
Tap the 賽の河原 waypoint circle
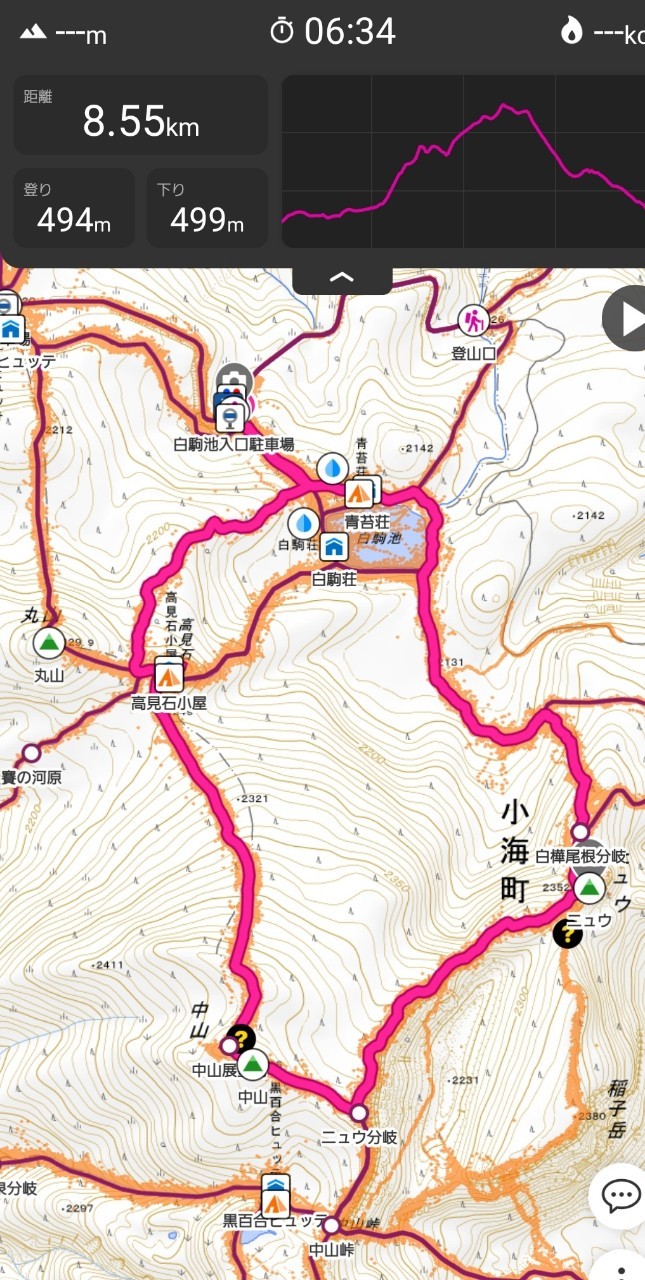[x=31, y=753]
